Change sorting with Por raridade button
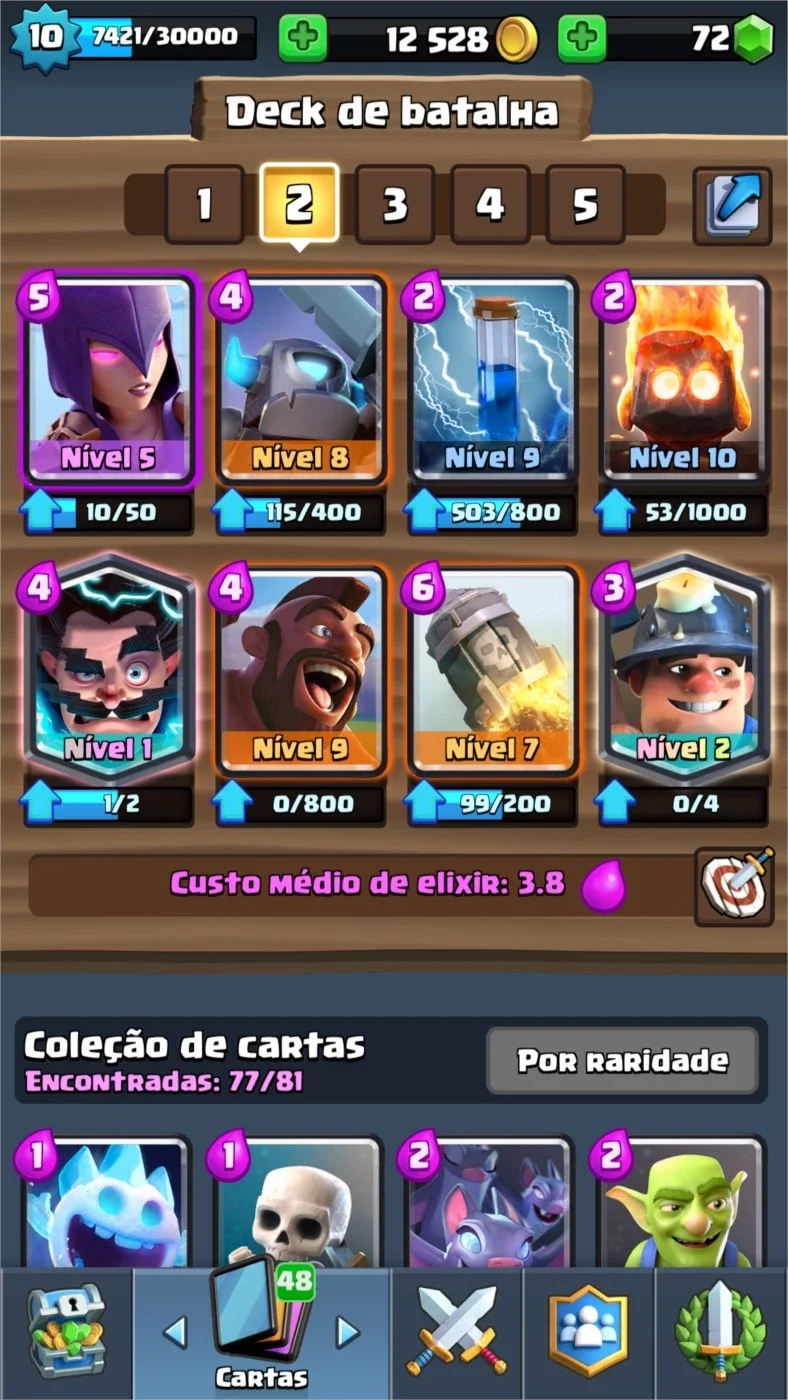Screen dimensions: 788x1400 [622, 1061]
